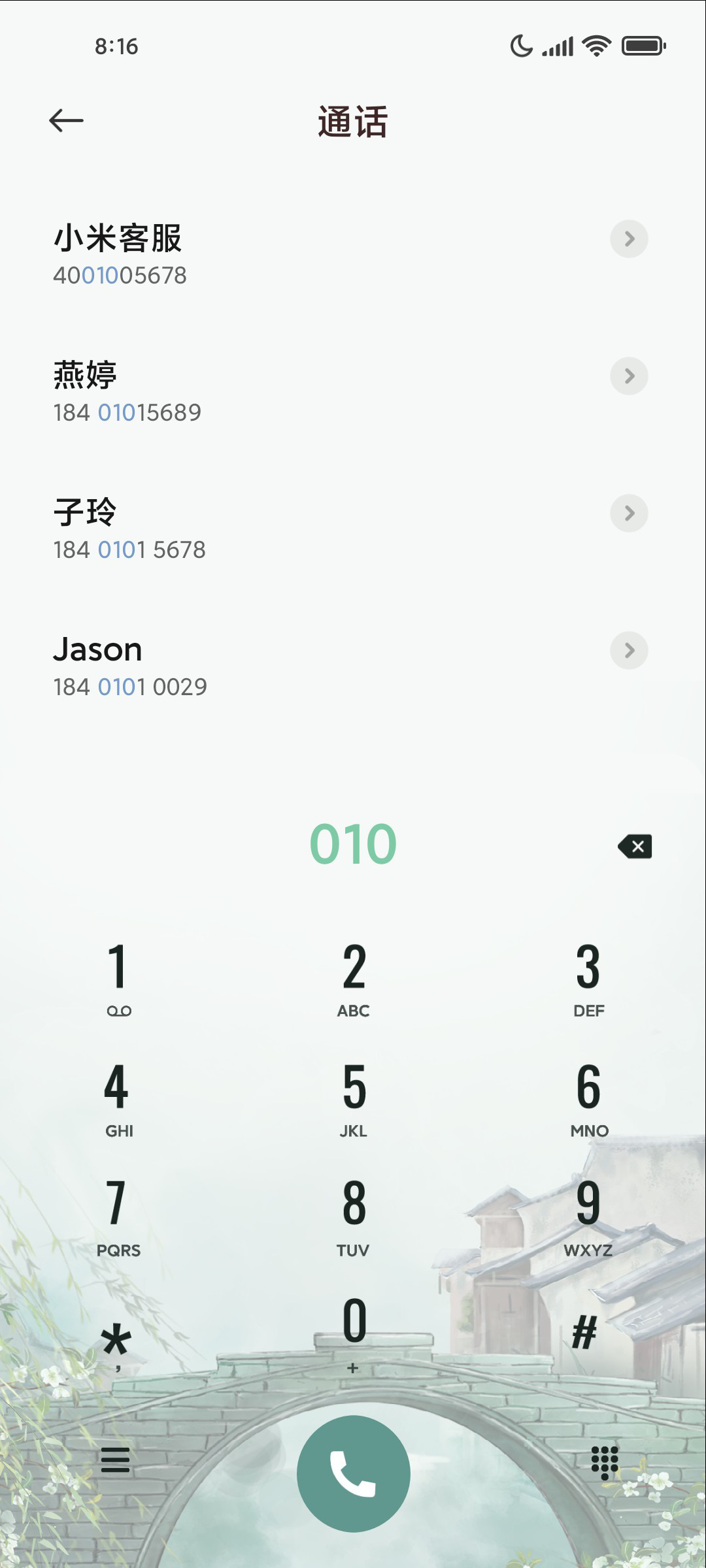Place the call with green button
706x1568 pixels.
coord(354,1474)
